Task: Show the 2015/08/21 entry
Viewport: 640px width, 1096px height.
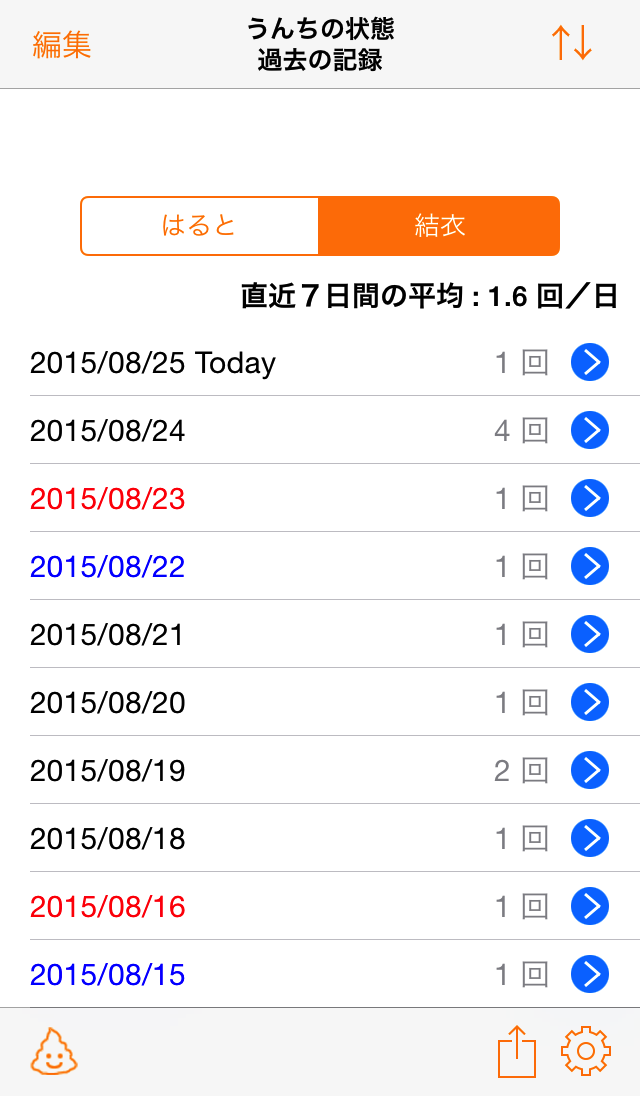Action: click(x=320, y=634)
